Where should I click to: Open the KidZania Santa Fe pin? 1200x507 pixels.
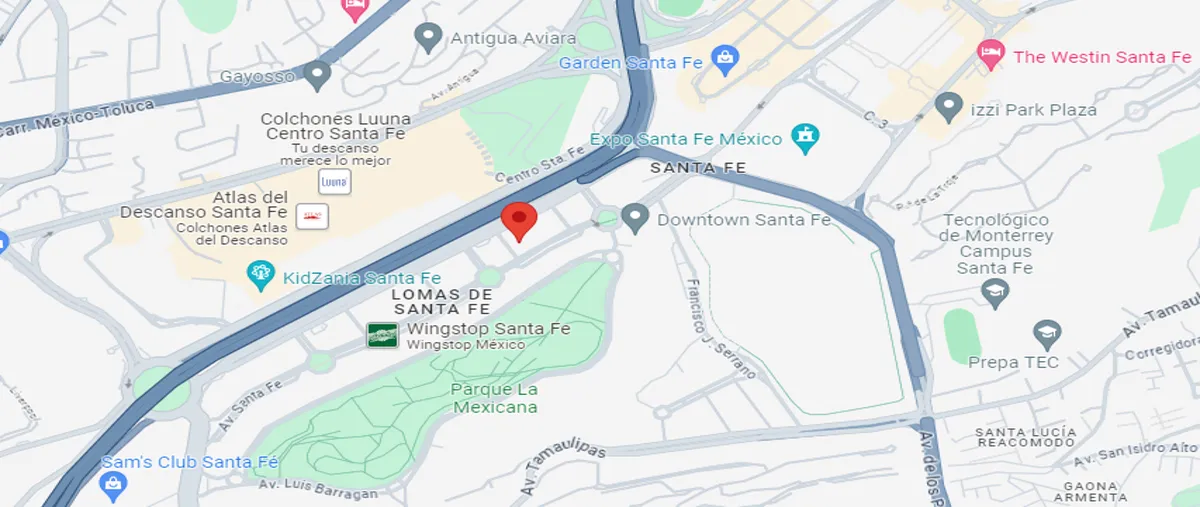pyautogui.click(x=261, y=275)
